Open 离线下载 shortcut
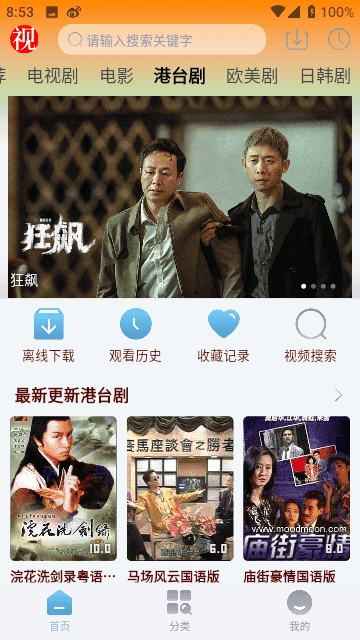The image size is (360, 640). (49, 336)
